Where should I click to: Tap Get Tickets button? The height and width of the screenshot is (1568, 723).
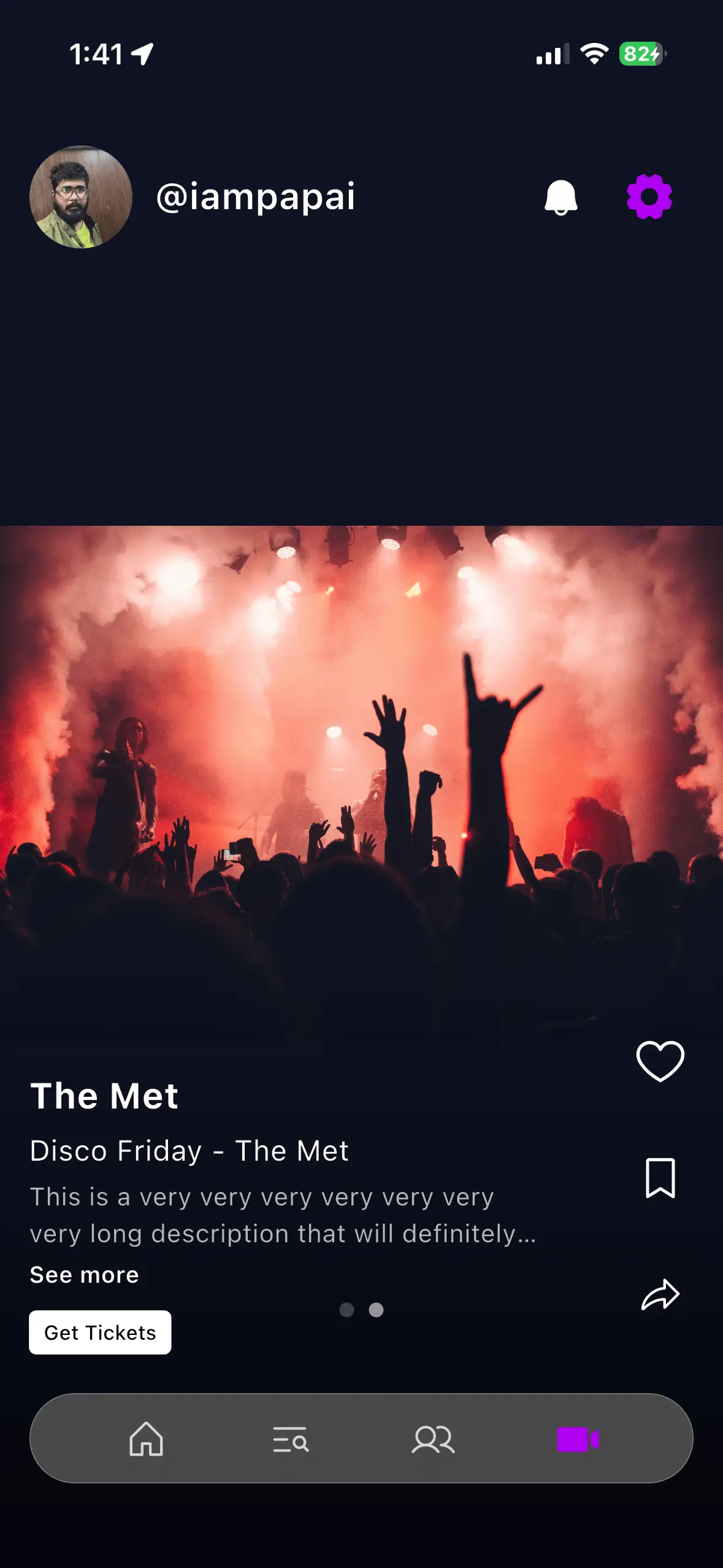[x=100, y=1332]
